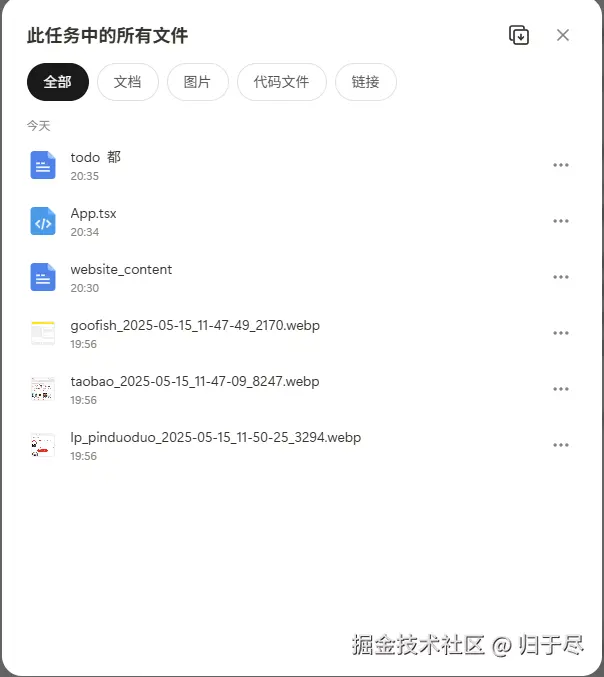This screenshot has height=677, width=604.
Task: Show the 链接 tab
Action: pos(365,82)
